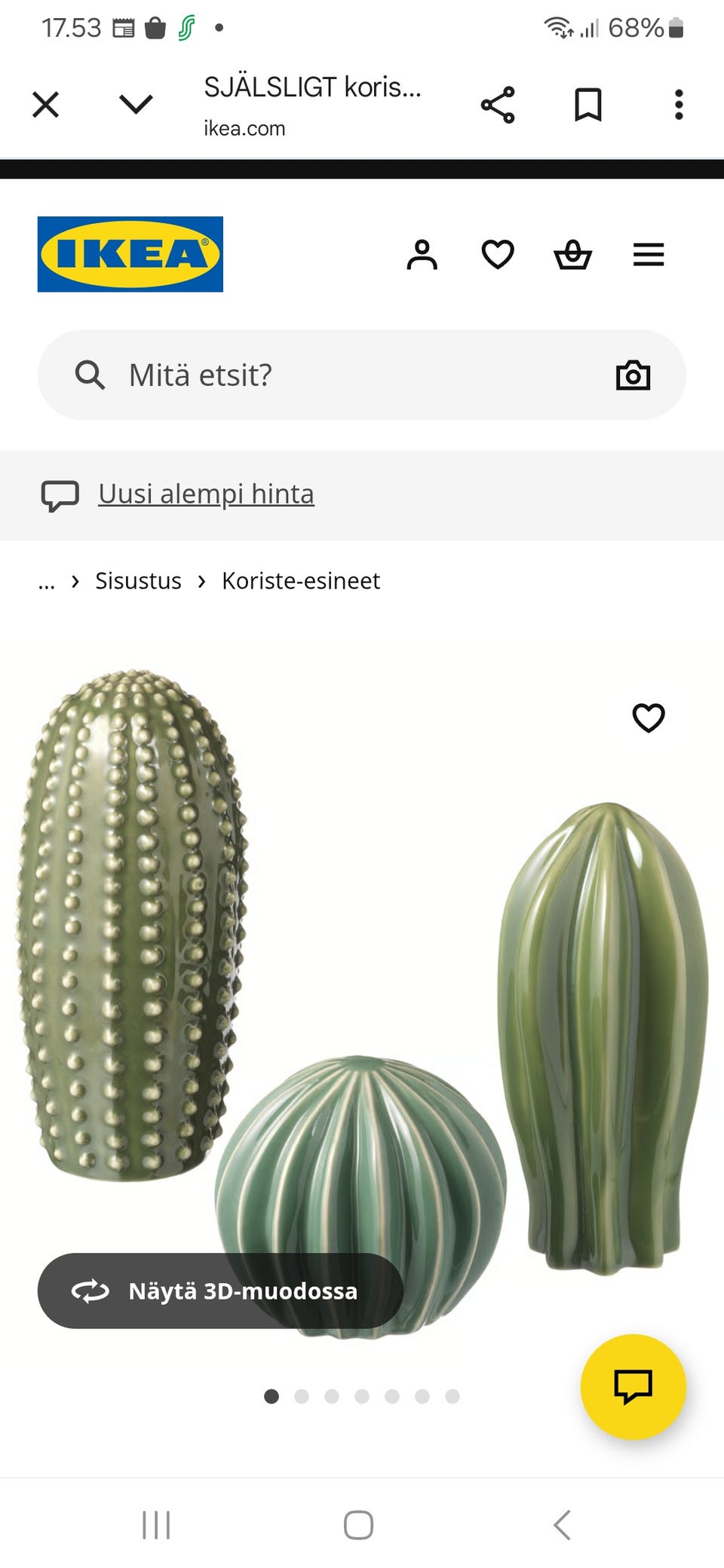Add the SJÄLSLIGT set to favorites
Screen dimensions: 724x1568
648,718
